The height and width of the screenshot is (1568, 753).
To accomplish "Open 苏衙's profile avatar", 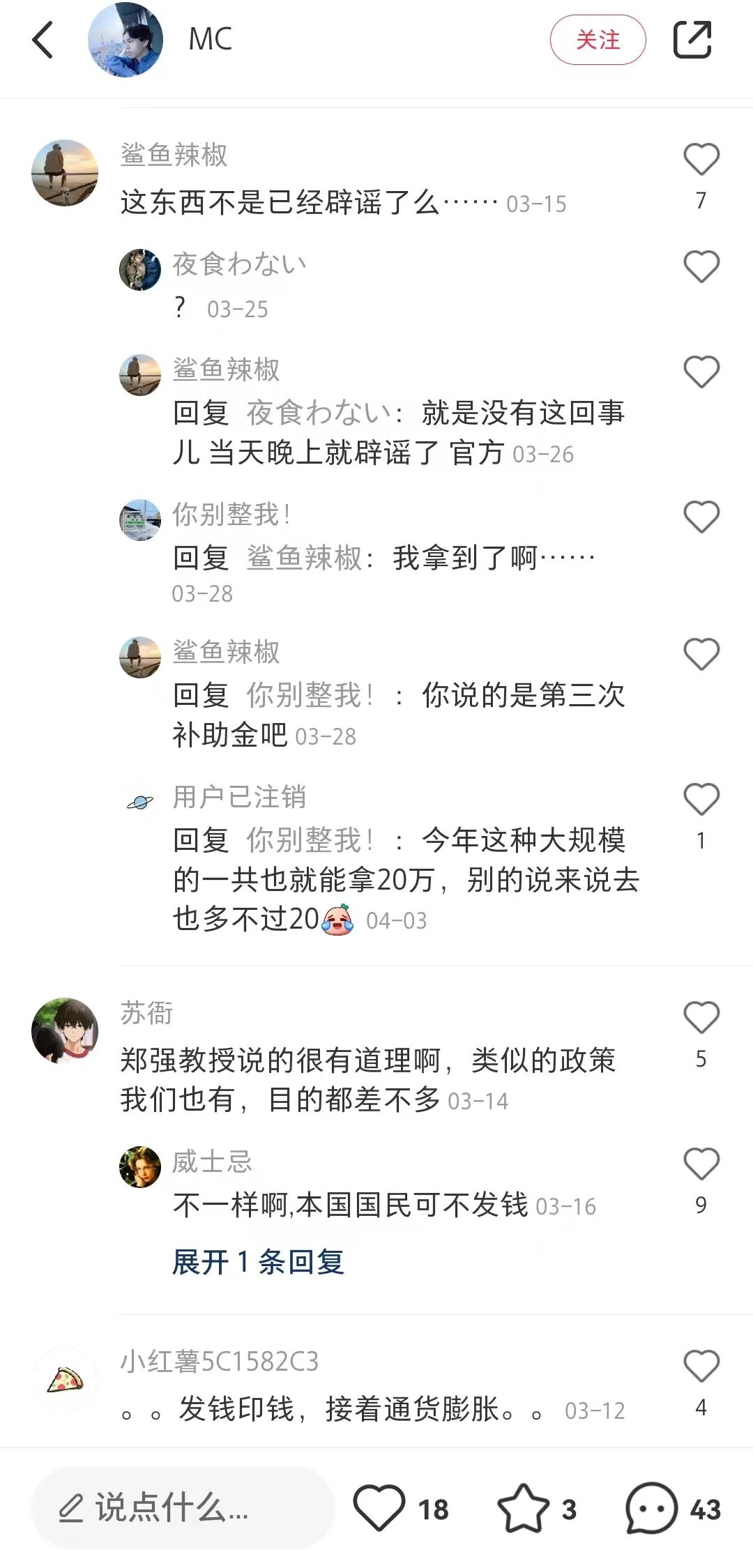I will [x=65, y=1030].
